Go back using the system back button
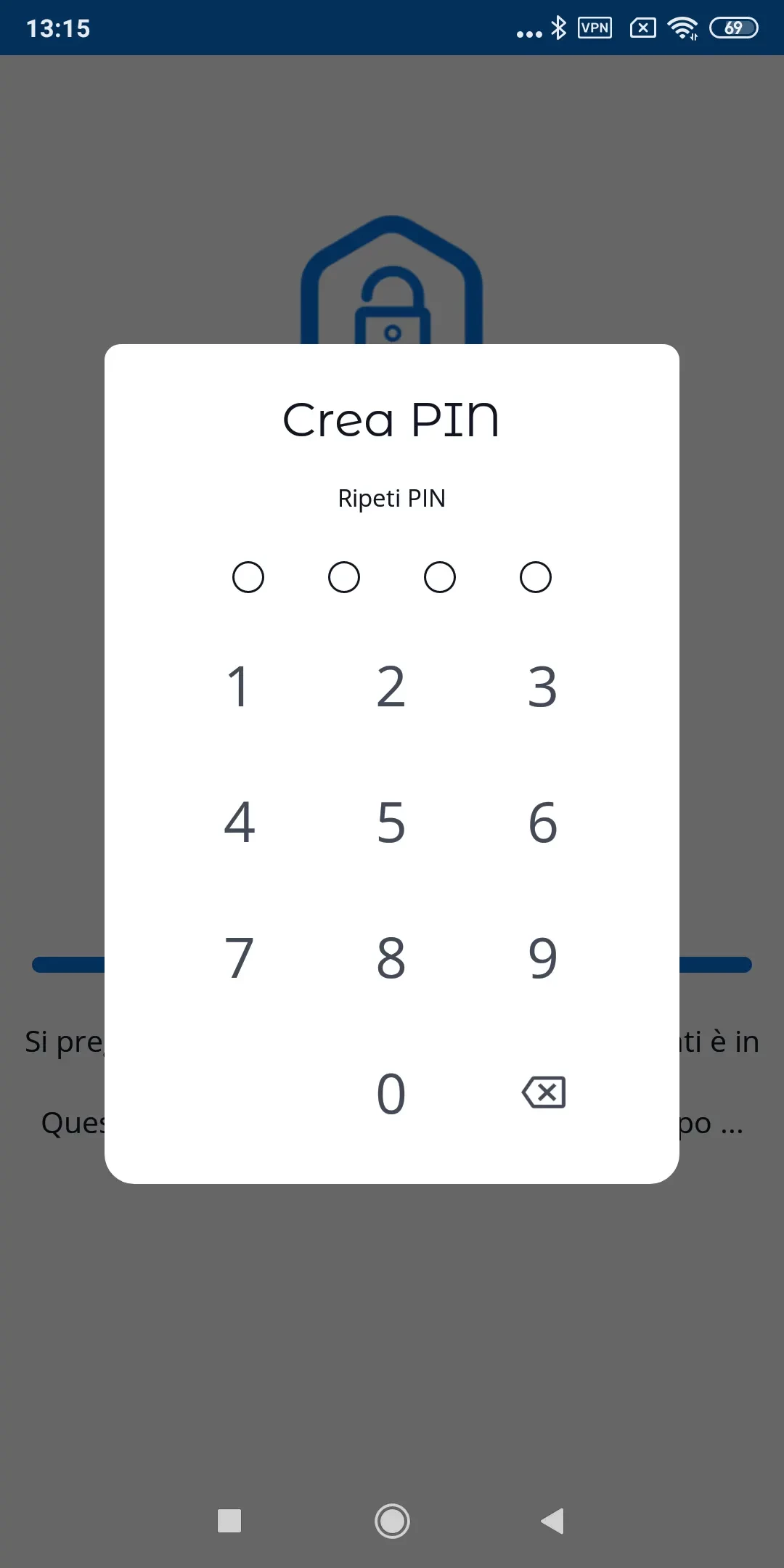Viewport: 784px width, 1568px height. coord(553,1521)
